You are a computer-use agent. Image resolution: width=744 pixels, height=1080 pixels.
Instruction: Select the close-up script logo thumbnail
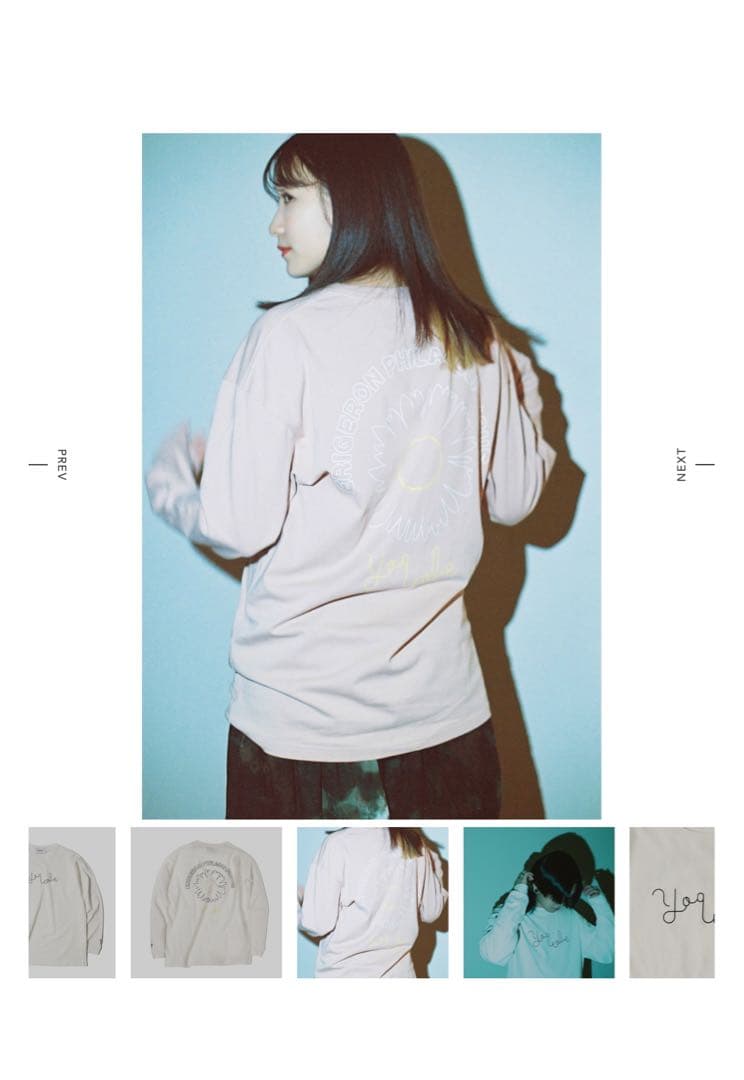coord(672,902)
